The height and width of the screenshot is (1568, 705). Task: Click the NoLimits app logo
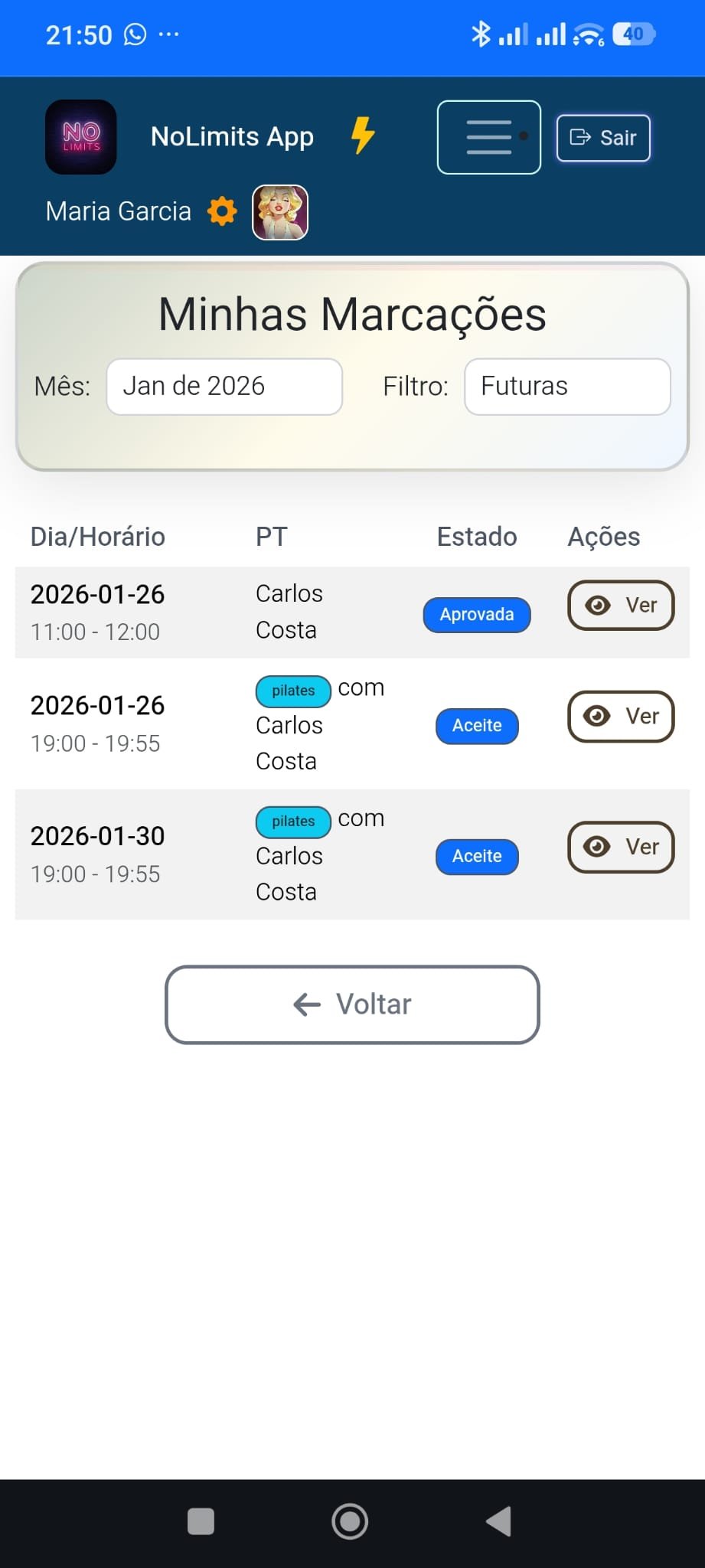80,136
